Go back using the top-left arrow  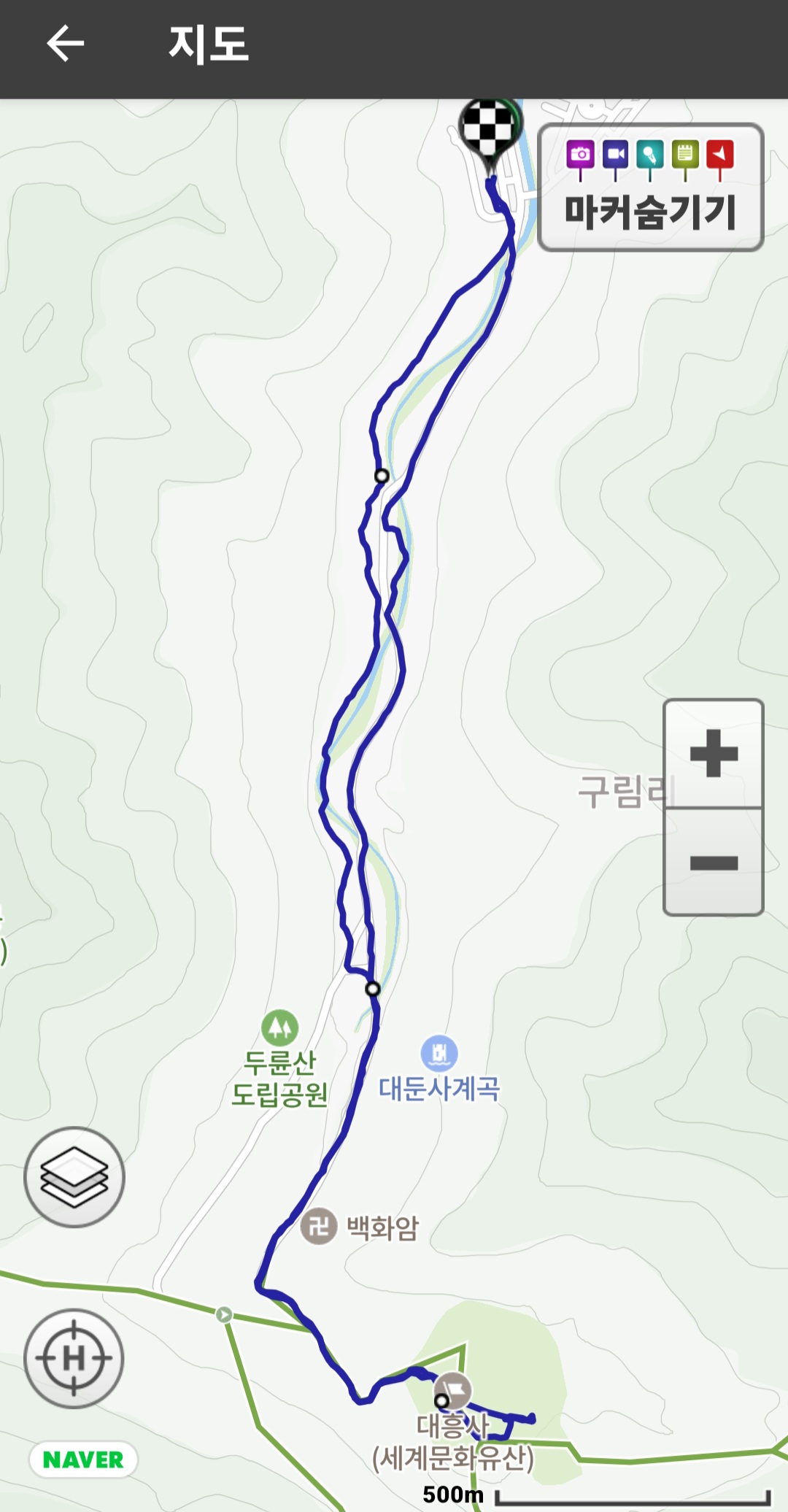tap(65, 44)
